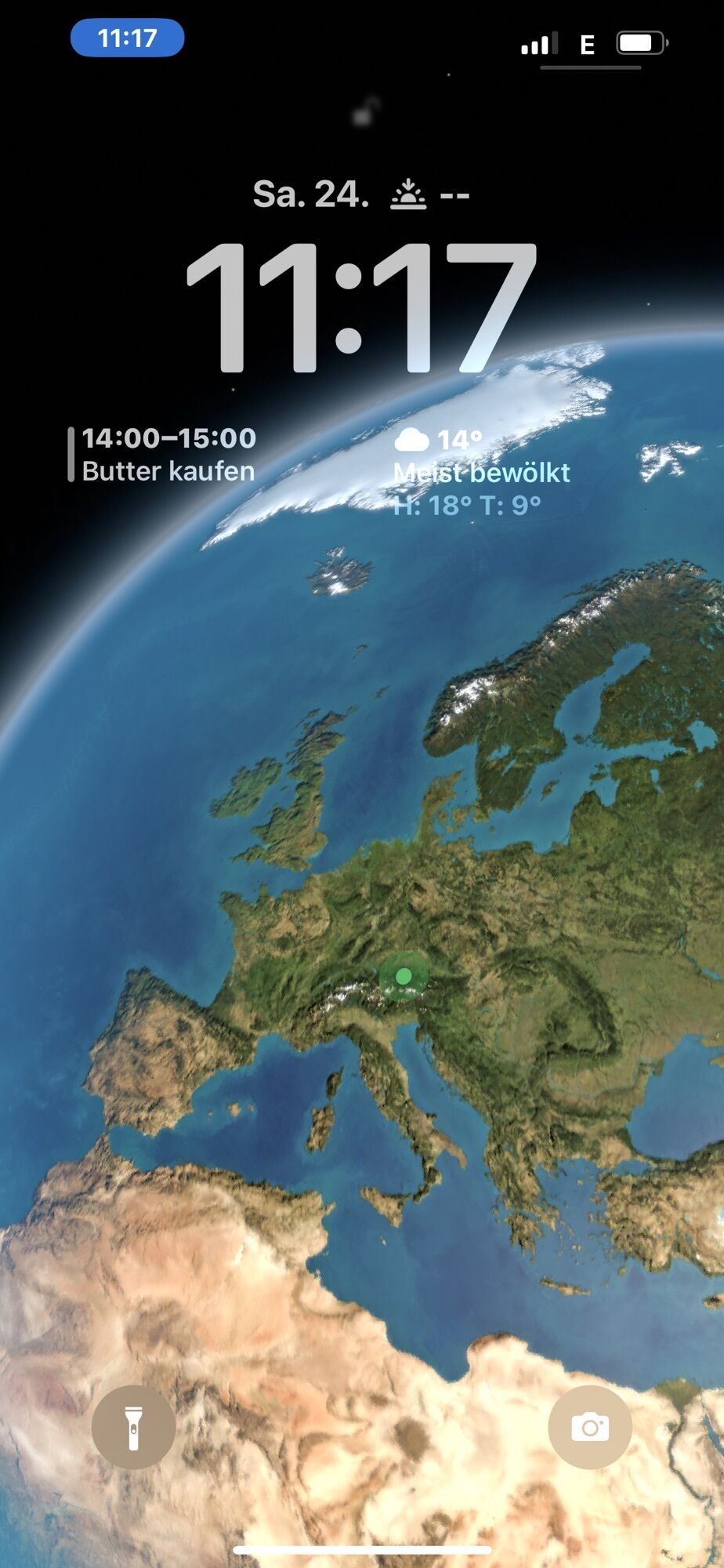The image size is (724, 1568).
Task: Turn on the flashlight
Action: 133,1427
